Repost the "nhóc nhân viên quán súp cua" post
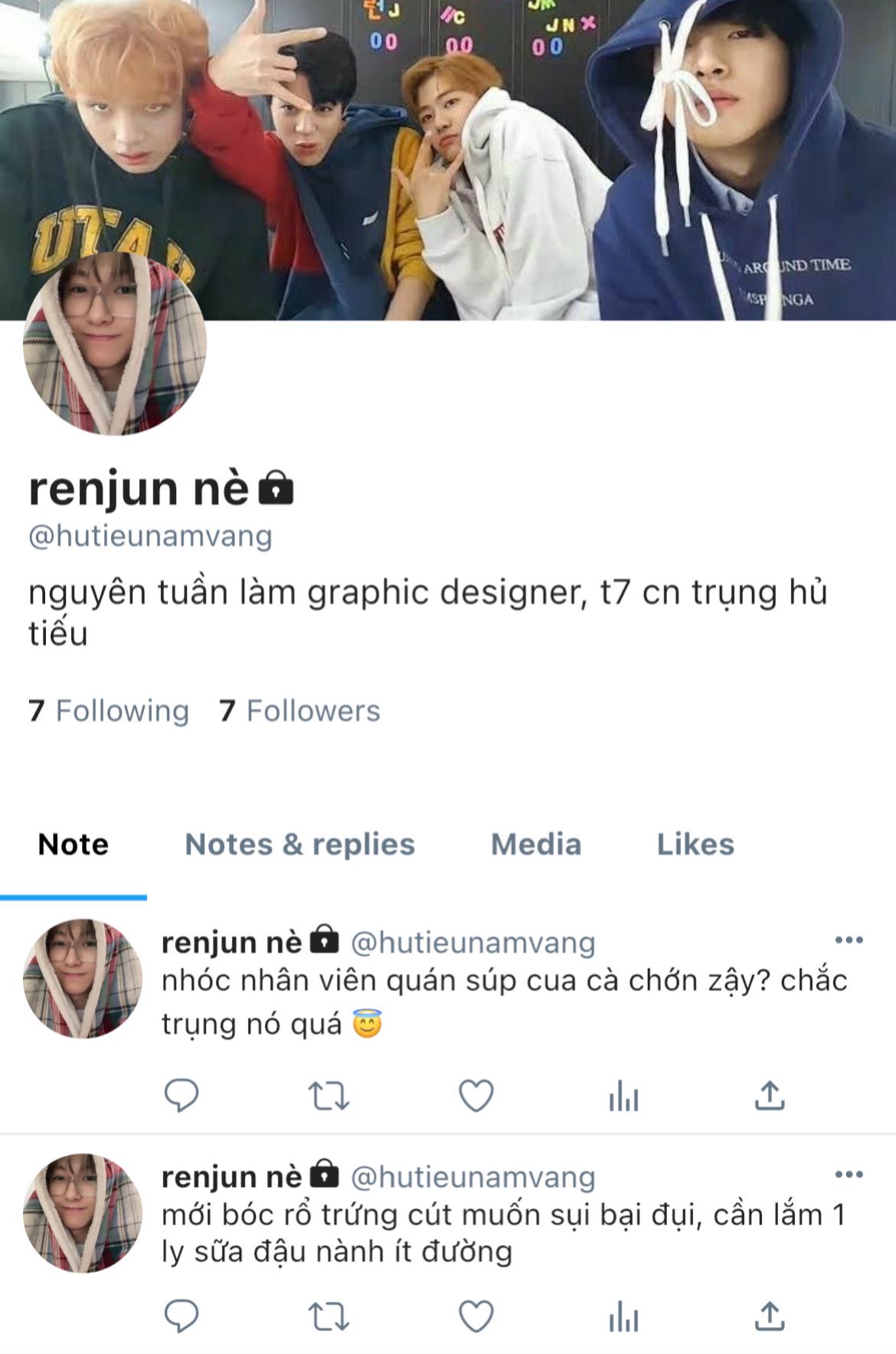Image resolution: width=896 pixels, height=1354 pixels. [x=329, y=1095]
